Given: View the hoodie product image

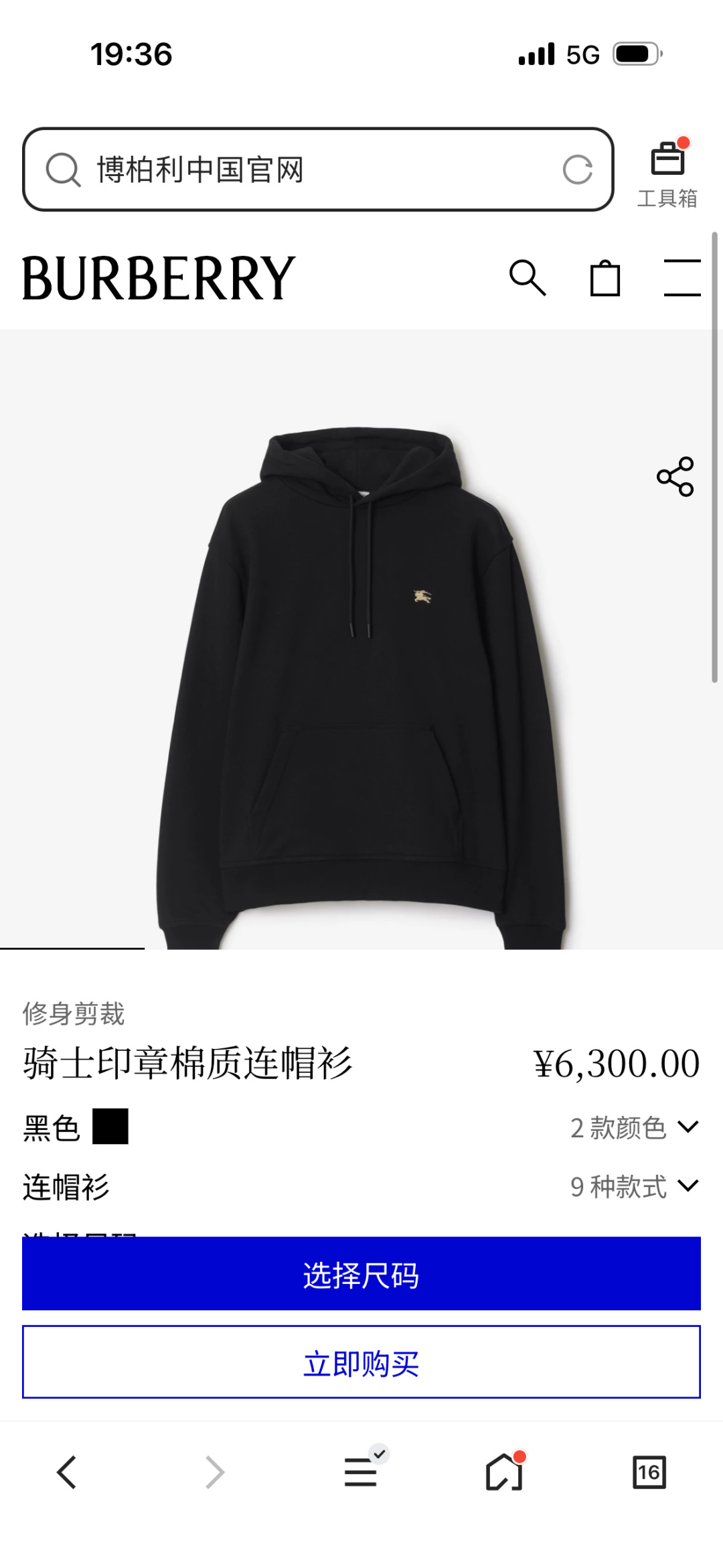Looking at the screenshot, I should (361, 670).
